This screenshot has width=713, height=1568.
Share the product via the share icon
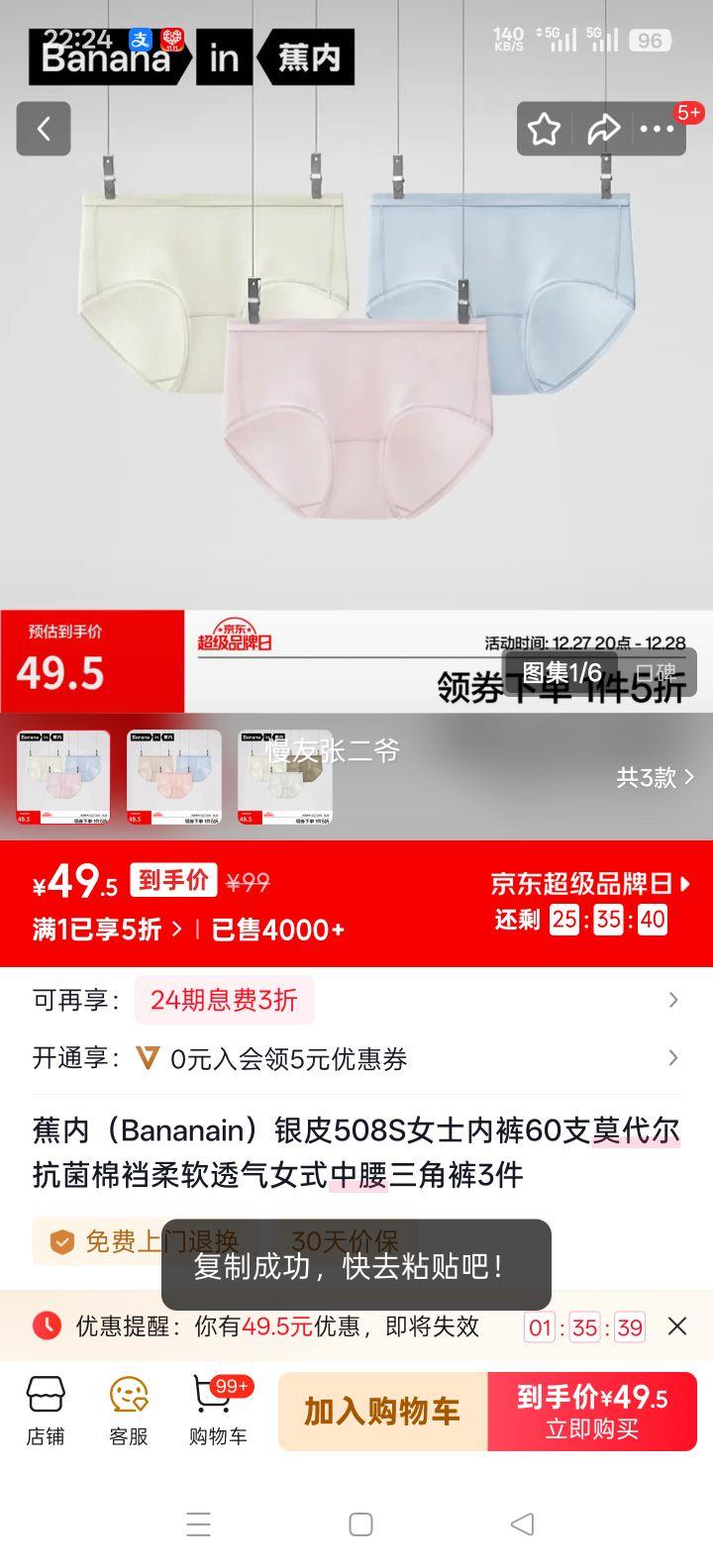tap(604, 129)
